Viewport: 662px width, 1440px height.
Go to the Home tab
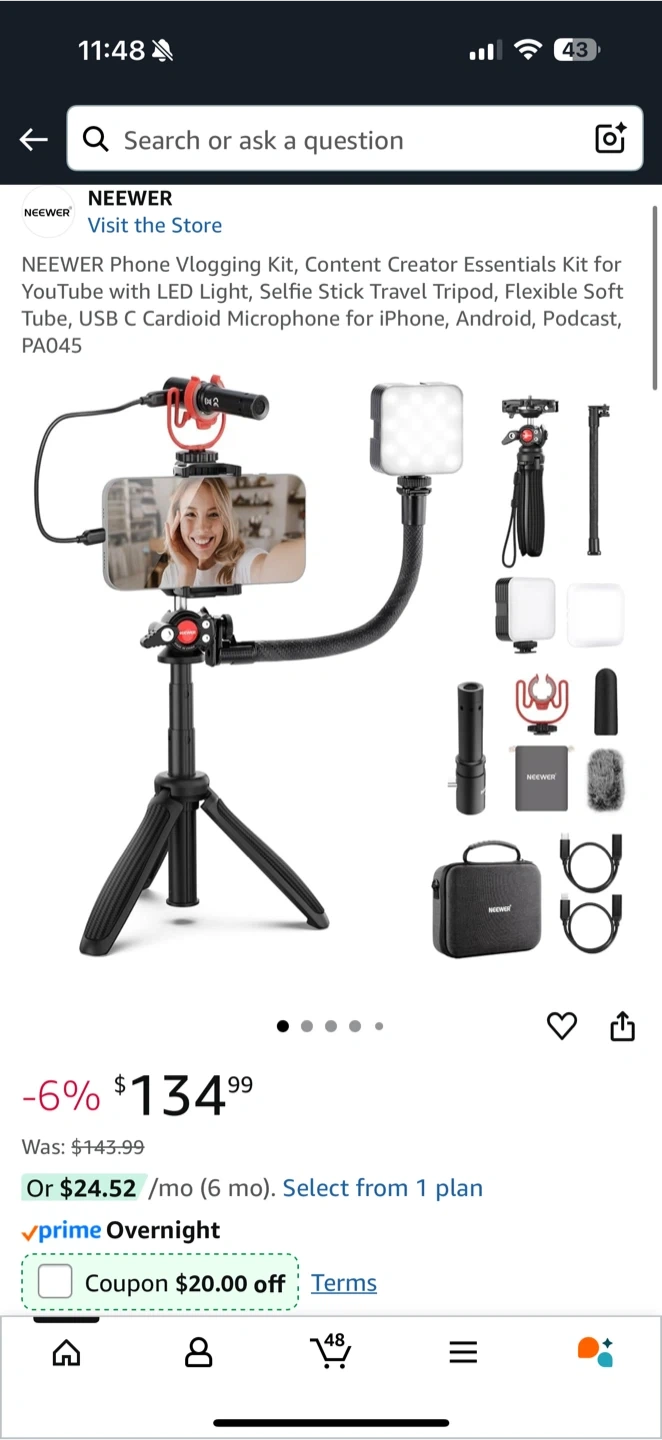click(x=66, y=1353)
